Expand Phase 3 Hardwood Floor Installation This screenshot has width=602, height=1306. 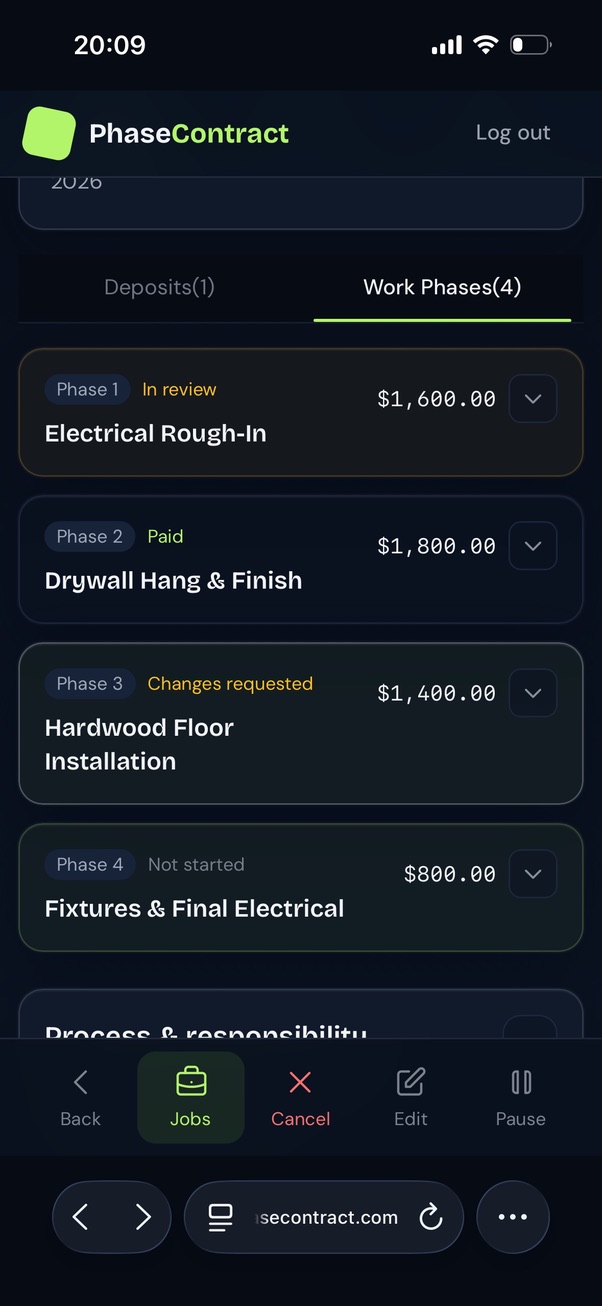point(533,693)
